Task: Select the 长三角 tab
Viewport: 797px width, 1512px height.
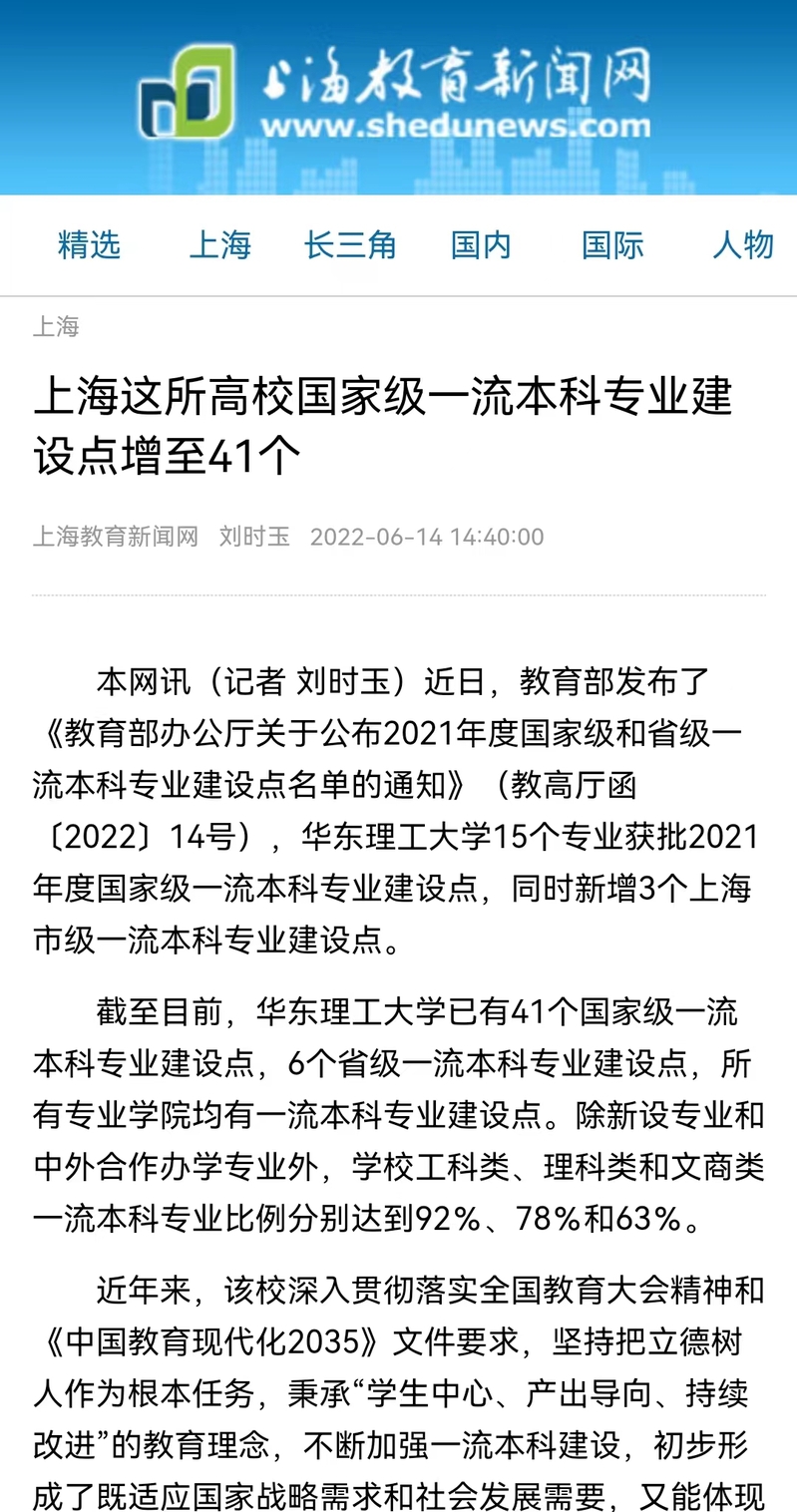Action: point(350,244)
